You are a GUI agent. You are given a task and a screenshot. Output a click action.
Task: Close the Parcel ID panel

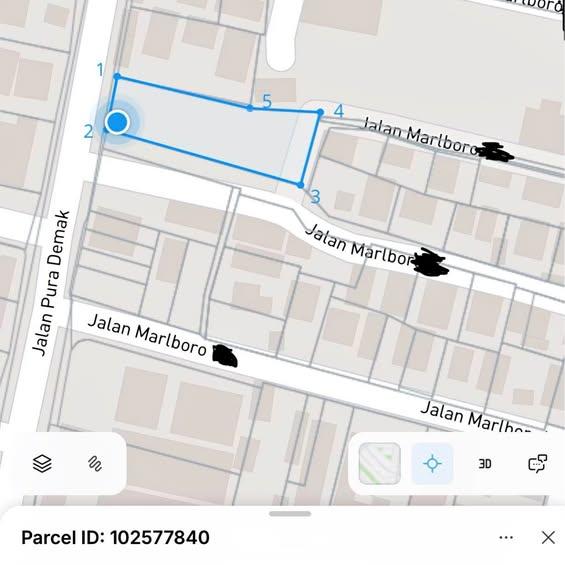548,538
